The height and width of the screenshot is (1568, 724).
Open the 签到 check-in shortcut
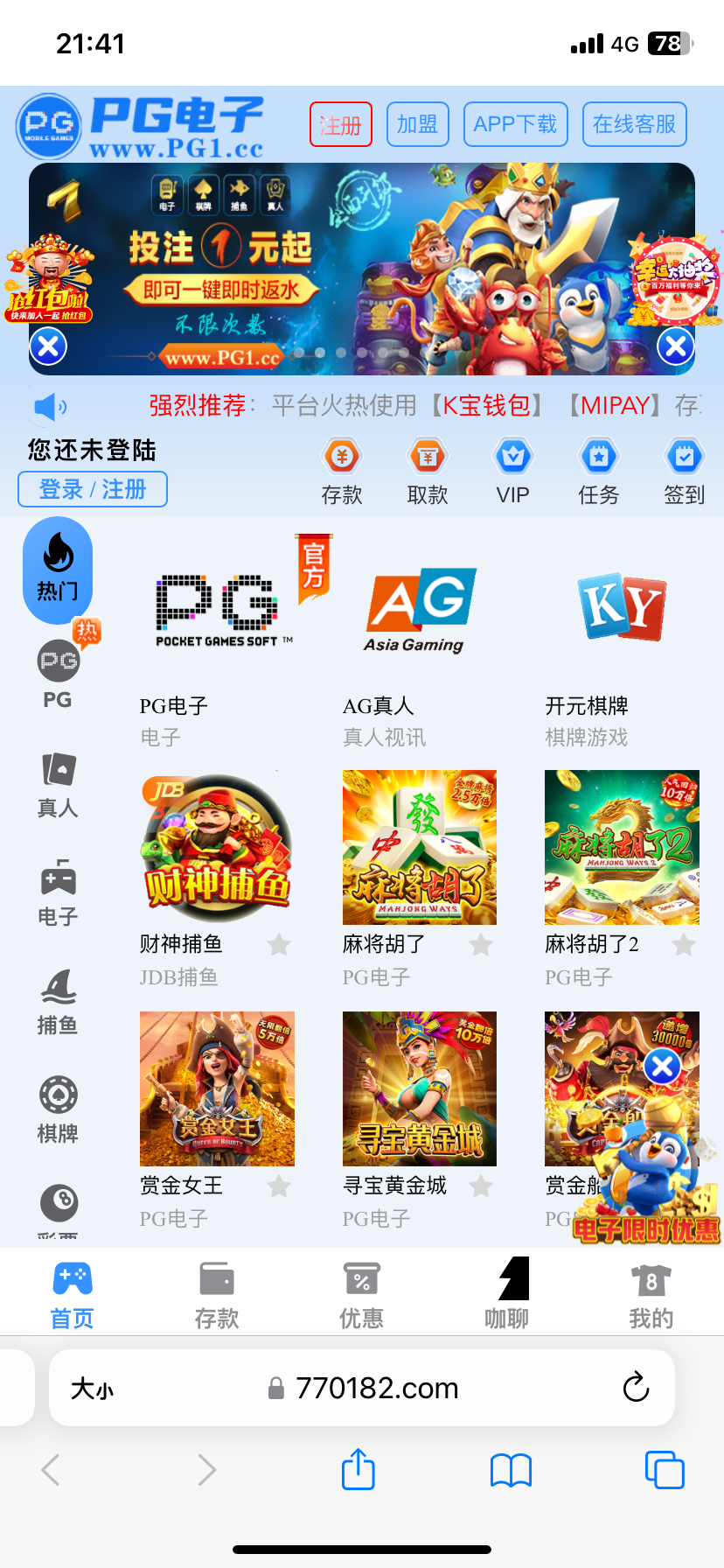pos(684,472)
